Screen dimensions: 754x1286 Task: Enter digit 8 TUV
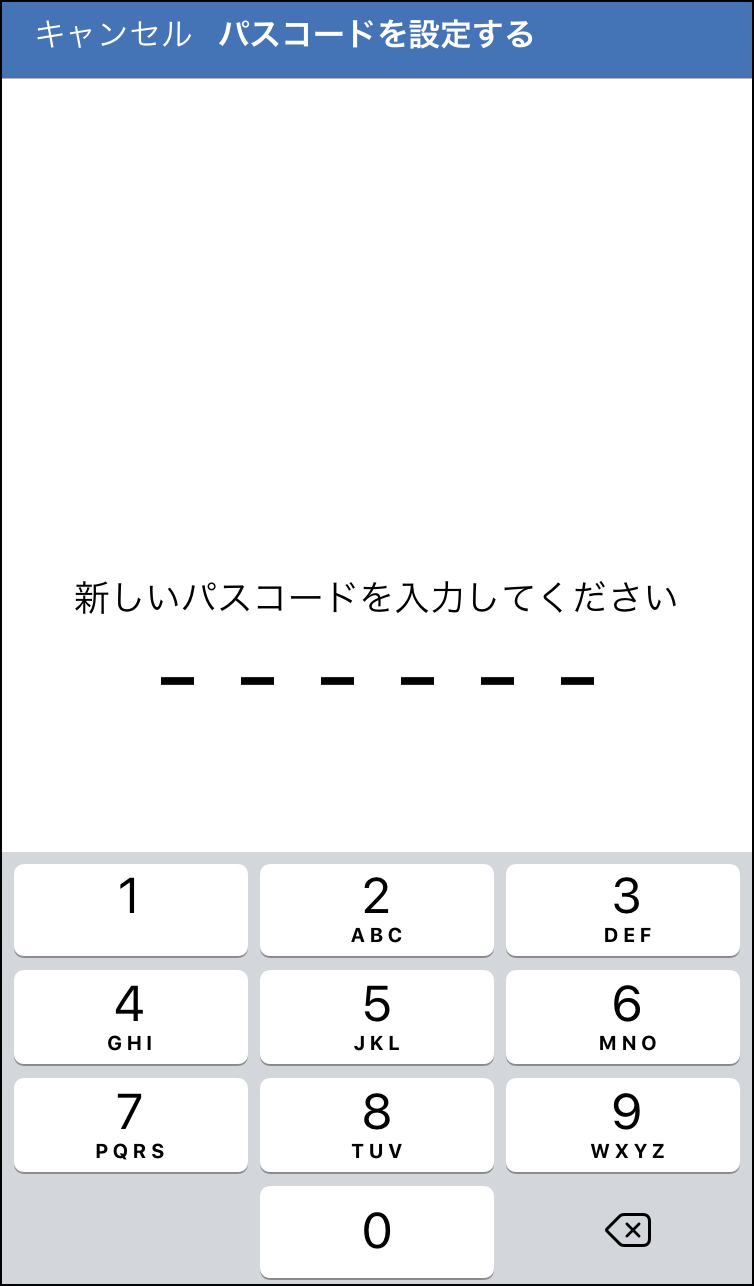click(x=377, y=1125)
